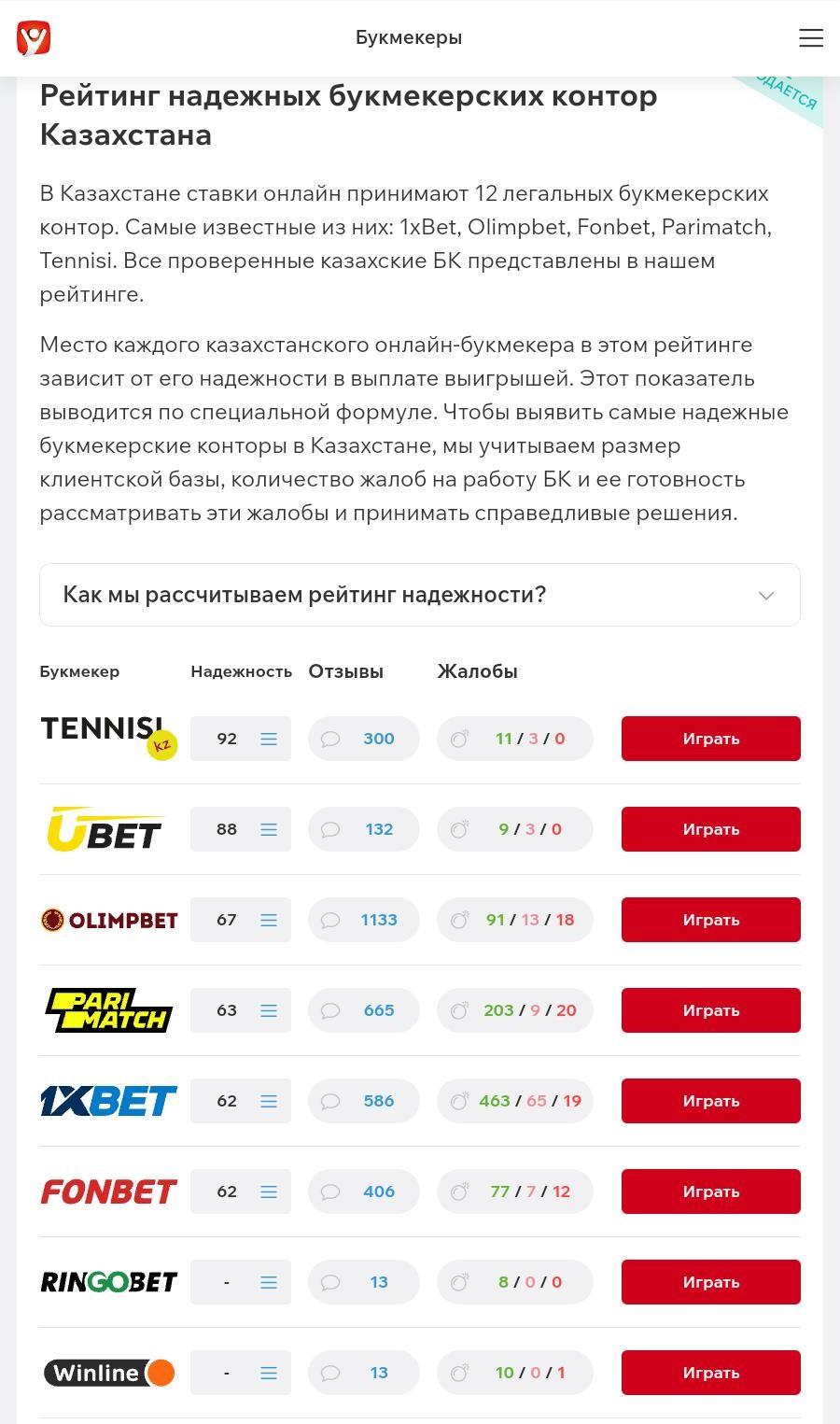Open the Ringobet bookmaker page
Image resolution: width=840 pixels, height=1424 pixels.
(109, 1282)
